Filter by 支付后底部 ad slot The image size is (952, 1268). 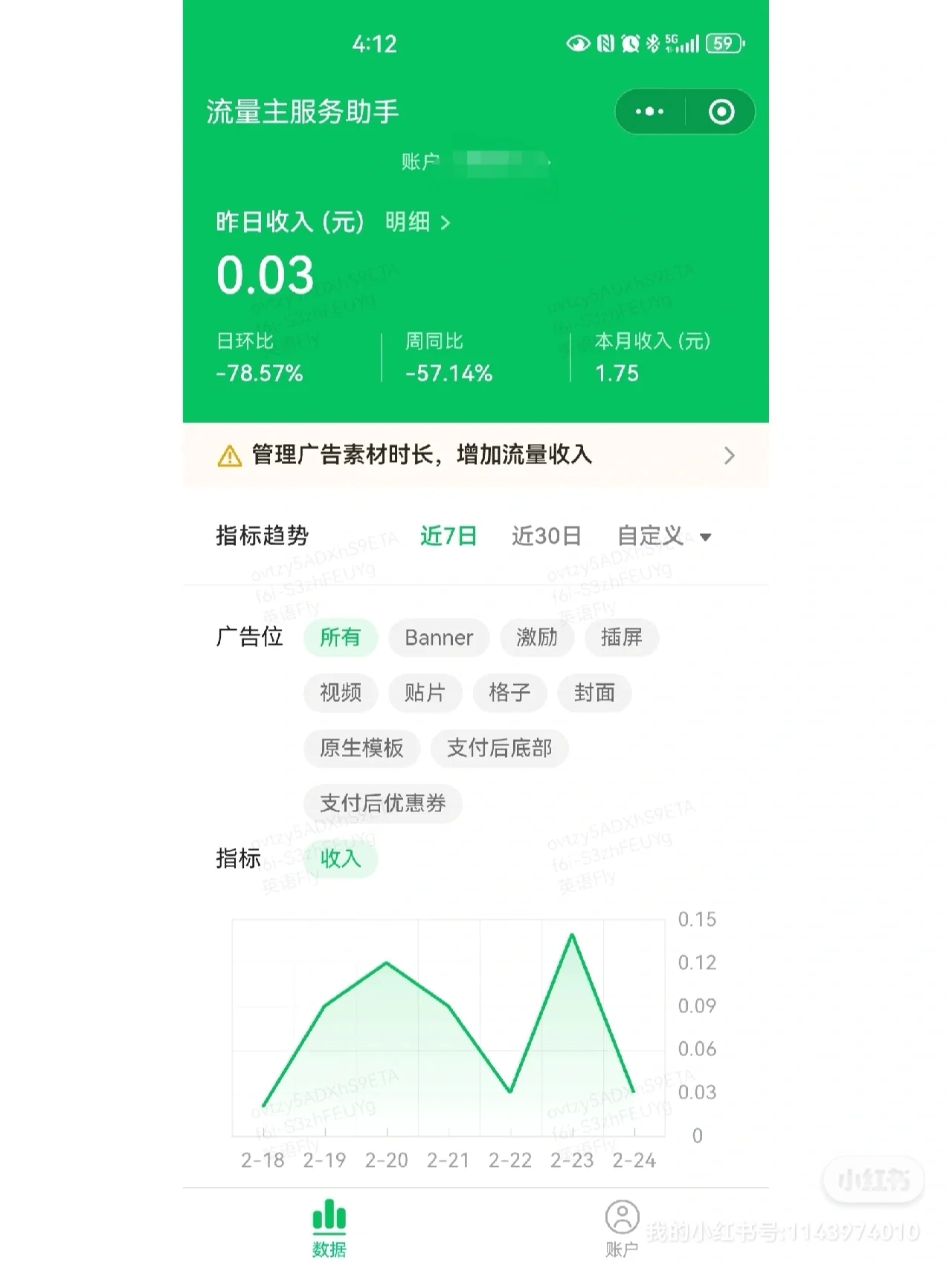point(499,747)
